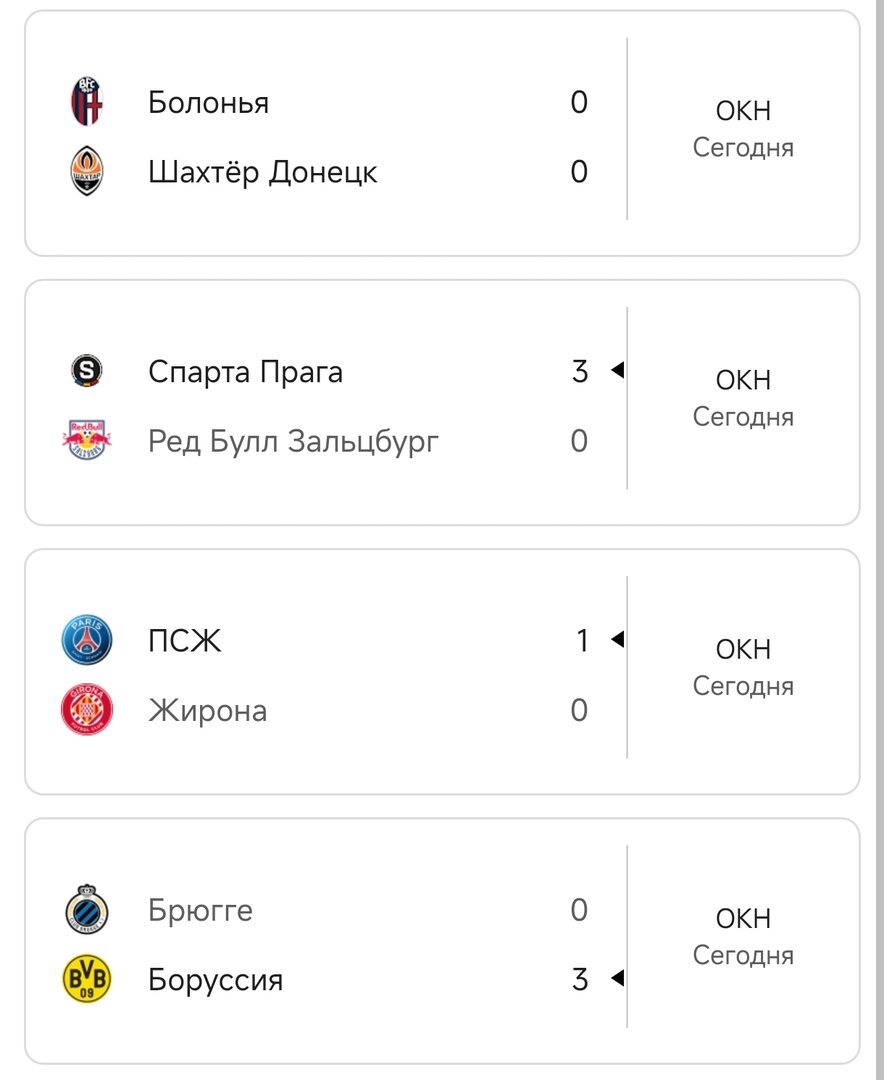Click Sparta Praga's score of 3
The width and height of the screenshot is (884, 1080).
pyautogui.click(x=578, y=370)
